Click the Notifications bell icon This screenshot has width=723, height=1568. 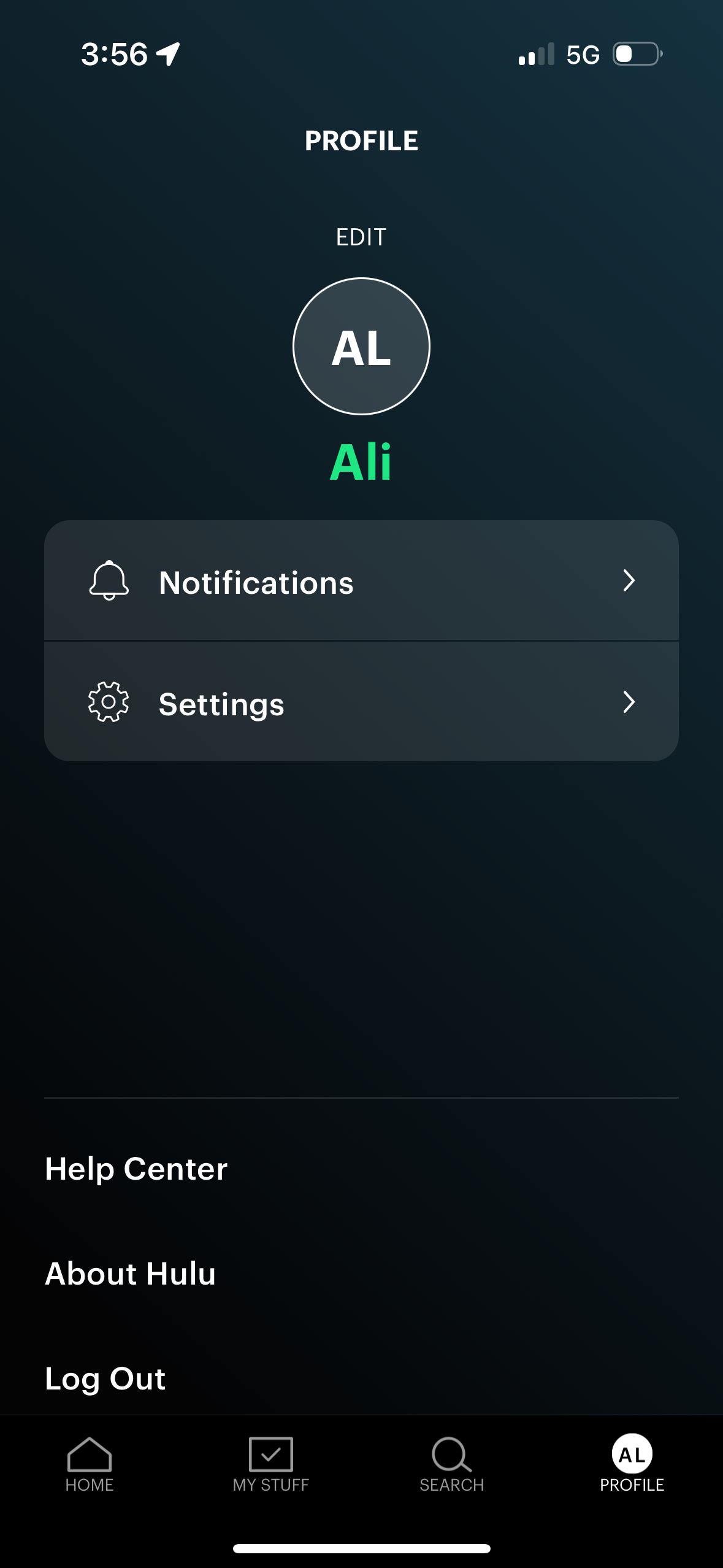click(108, 583)
